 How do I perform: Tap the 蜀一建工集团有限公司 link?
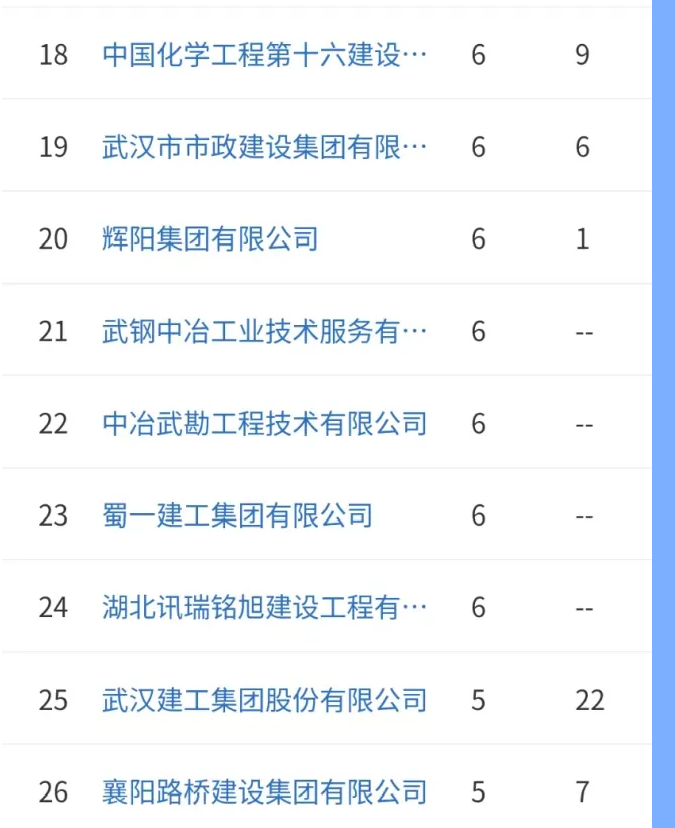(x=238, y=516)
